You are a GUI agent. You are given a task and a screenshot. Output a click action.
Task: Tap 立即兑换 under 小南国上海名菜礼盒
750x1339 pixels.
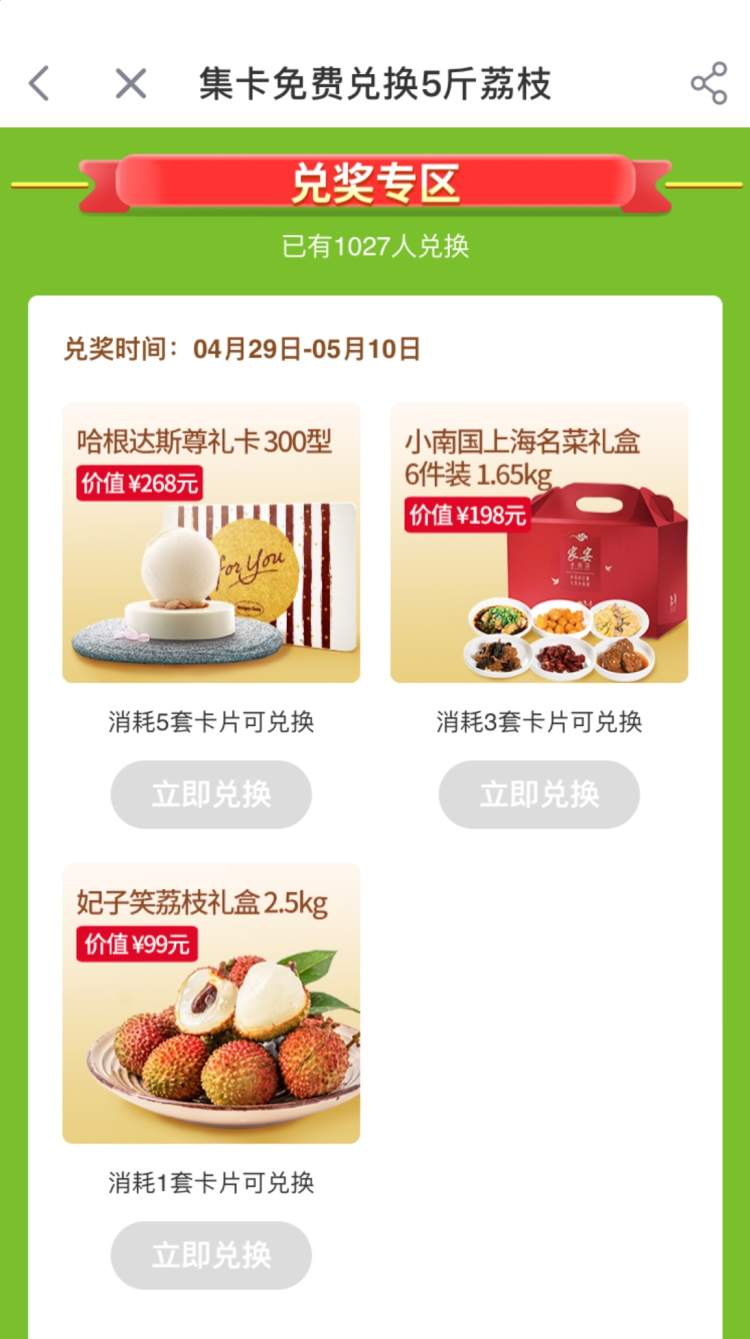tap(539, 795)
